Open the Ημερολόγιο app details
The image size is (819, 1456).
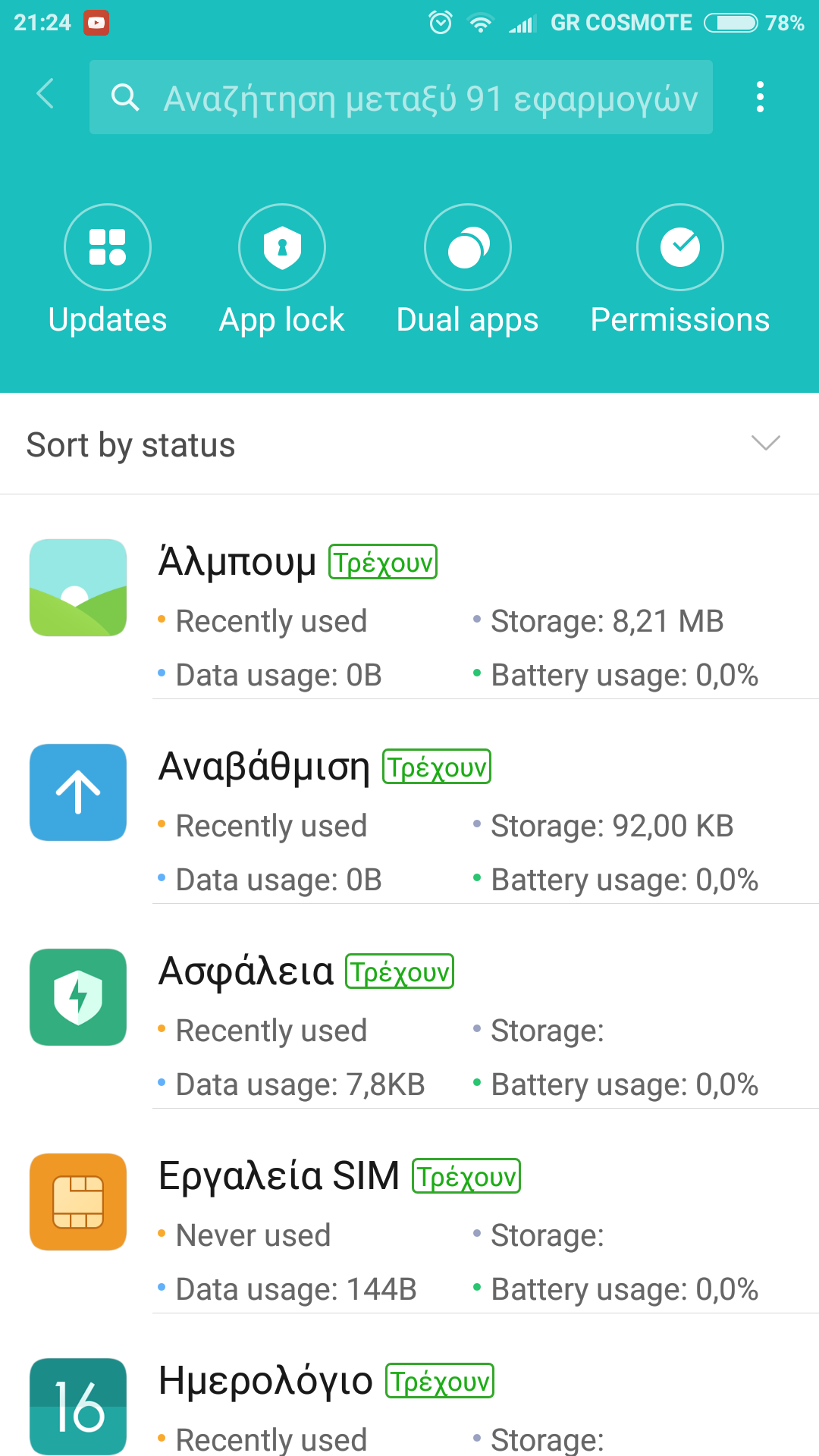click(x=409, y=1407)
